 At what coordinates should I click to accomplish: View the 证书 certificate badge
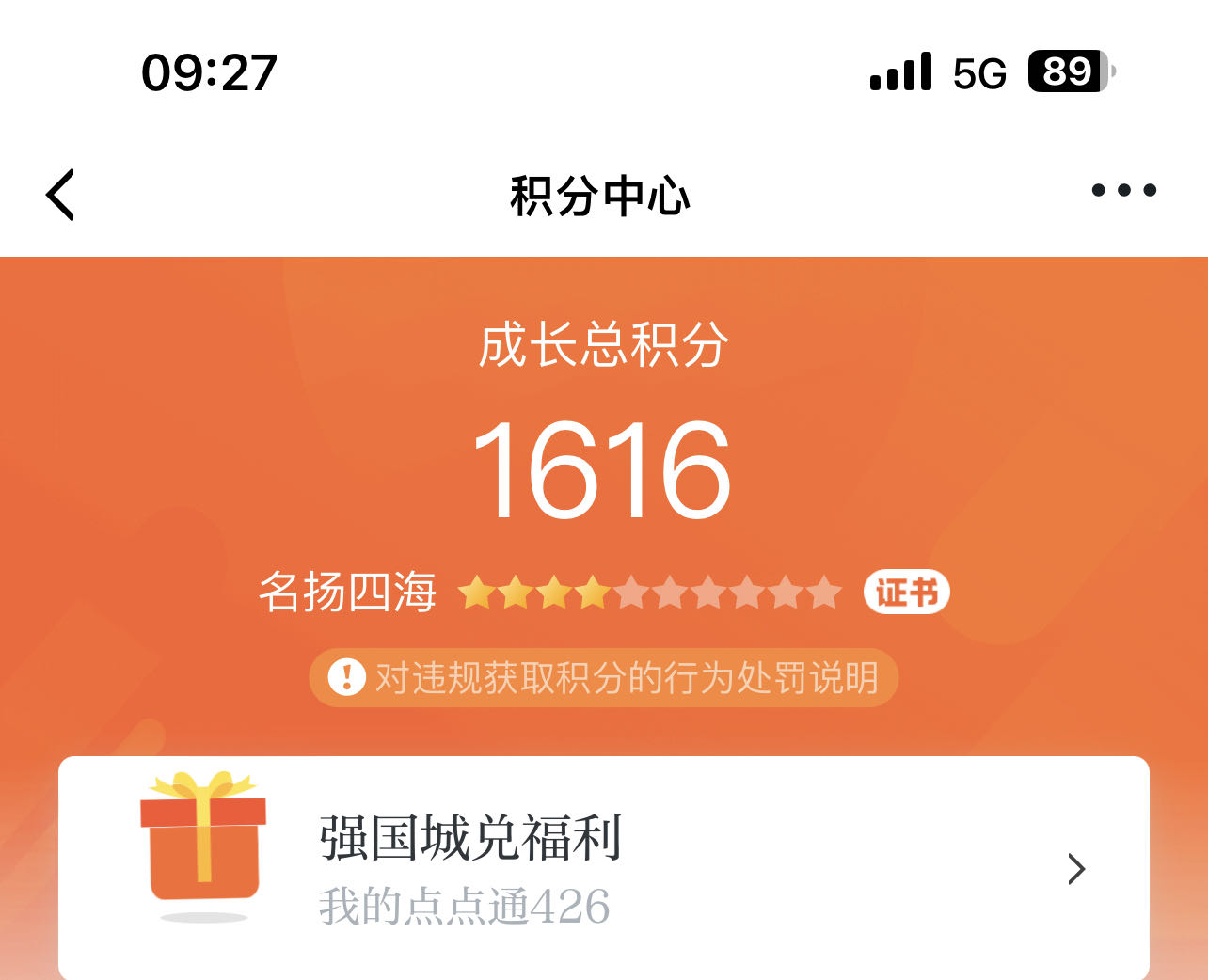click(x=907, y=593)
